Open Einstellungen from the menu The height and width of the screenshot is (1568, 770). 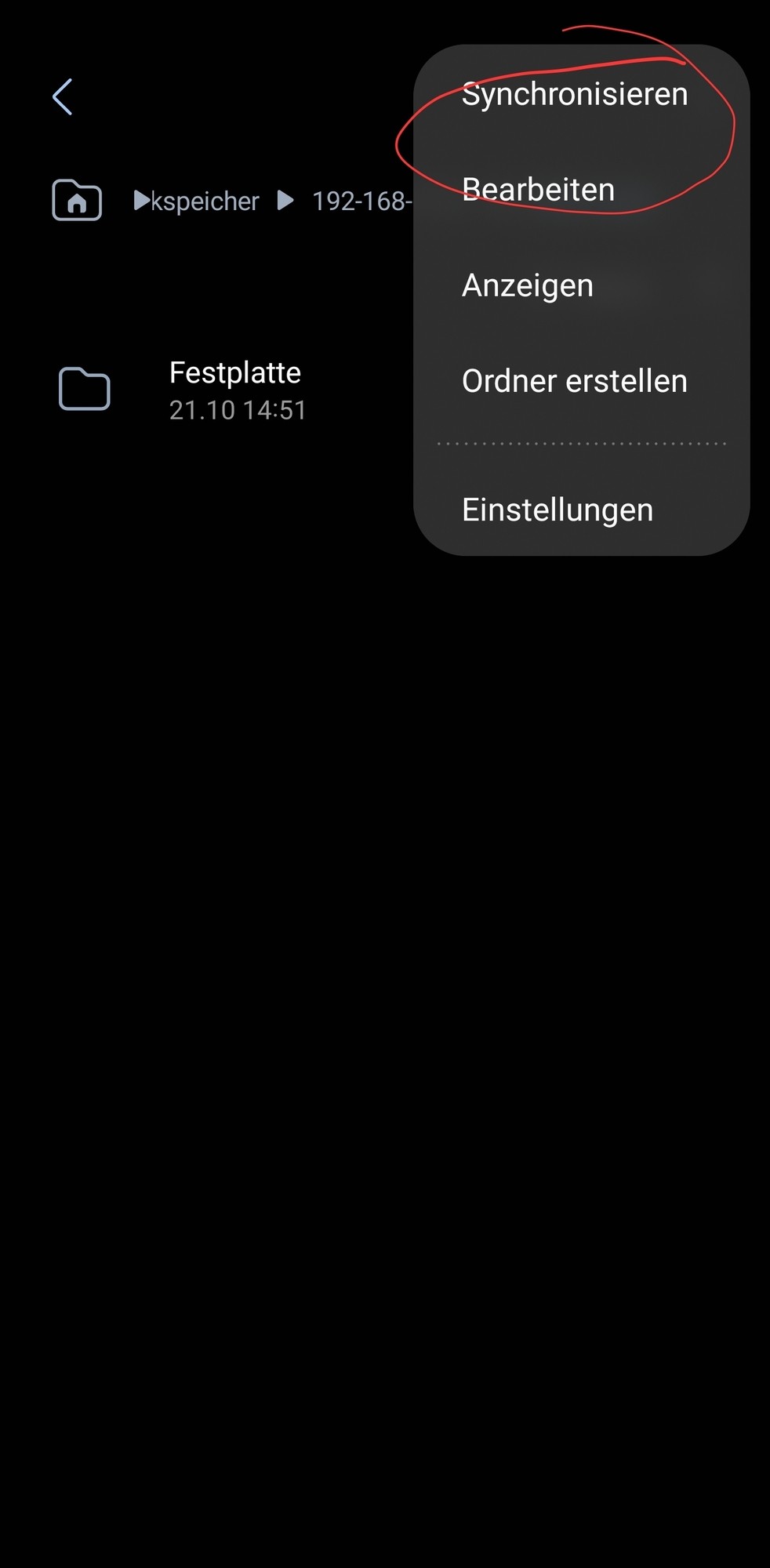pyautogui.click(x=557, y=510)
